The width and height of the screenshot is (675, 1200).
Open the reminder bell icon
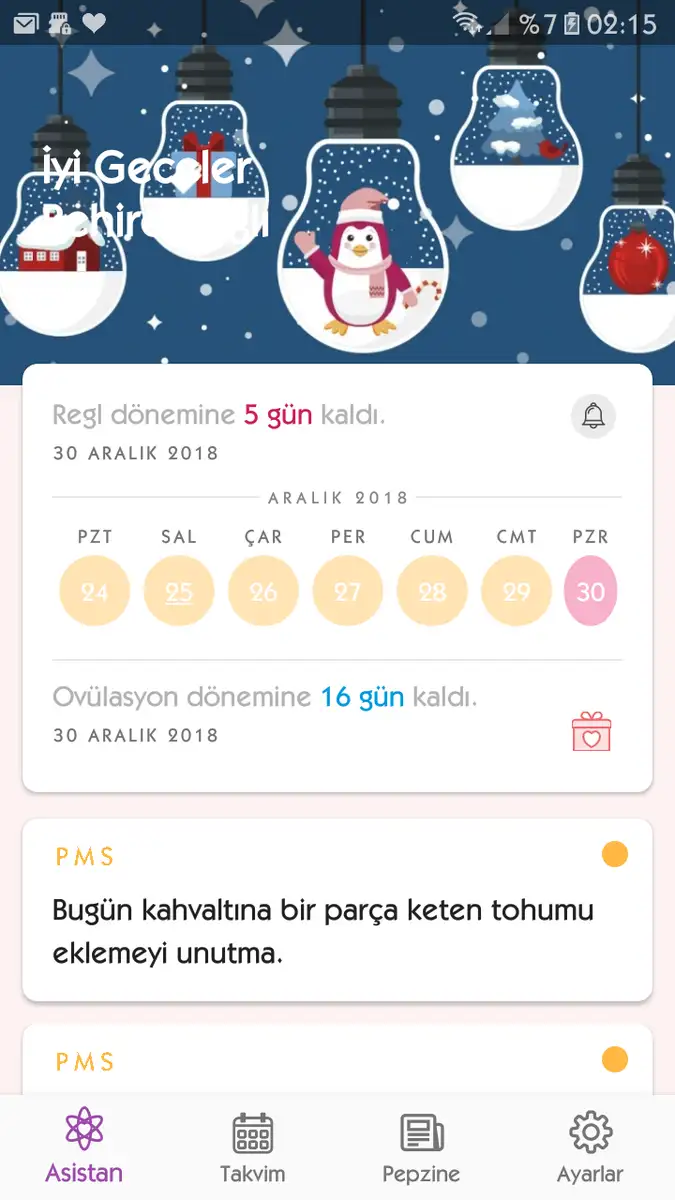[x=593, y=416]
